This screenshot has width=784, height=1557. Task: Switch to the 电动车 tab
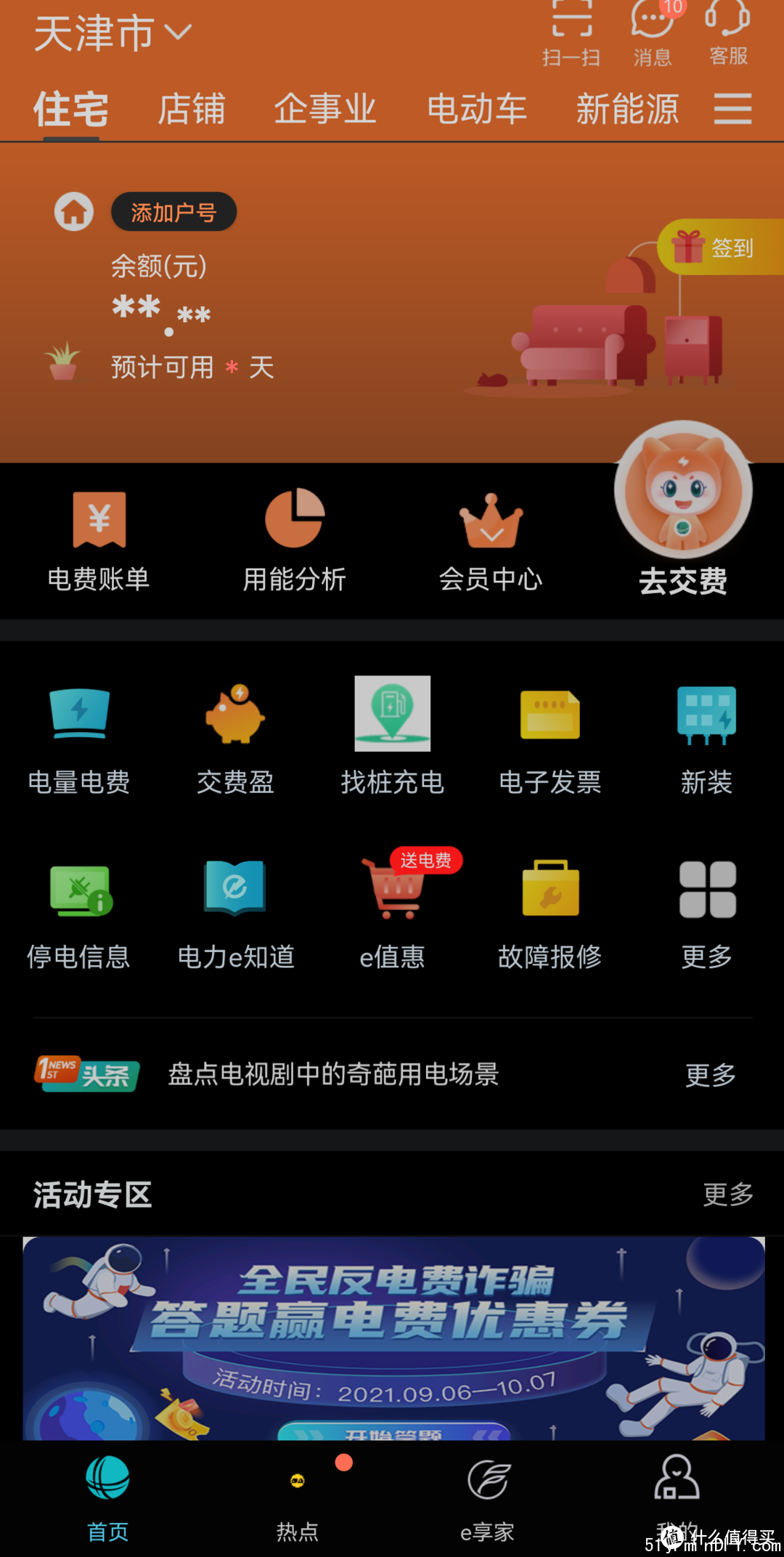477,109
